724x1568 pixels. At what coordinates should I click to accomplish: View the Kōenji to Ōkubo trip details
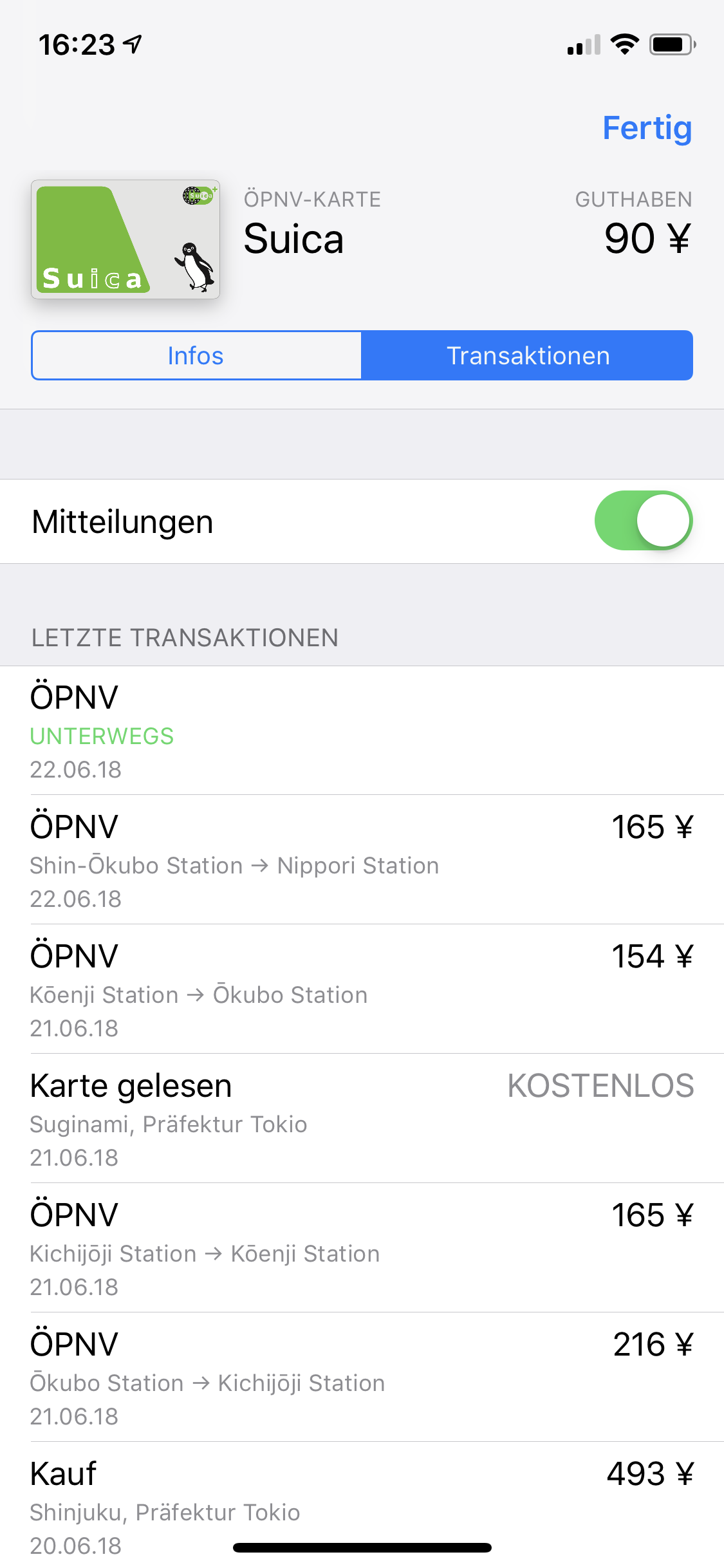click(362, 989)
